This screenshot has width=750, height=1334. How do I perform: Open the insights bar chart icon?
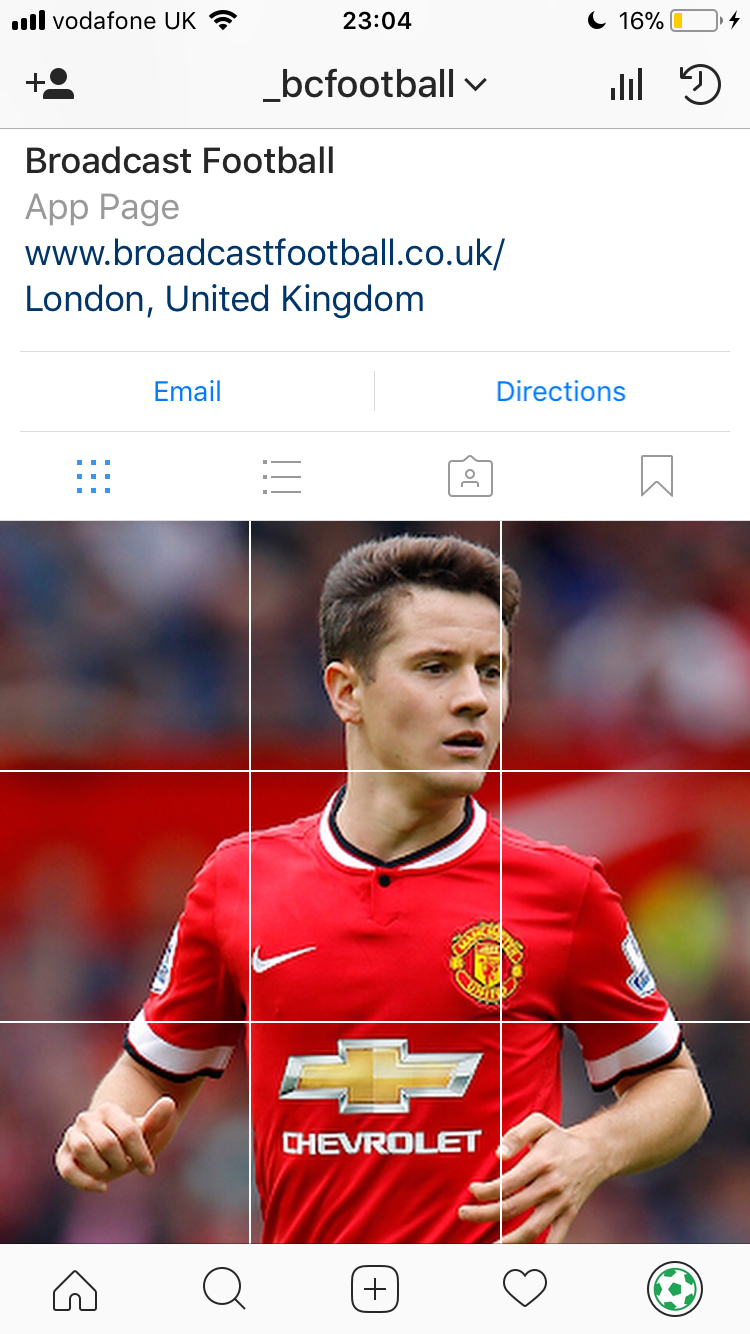(626, 85)
